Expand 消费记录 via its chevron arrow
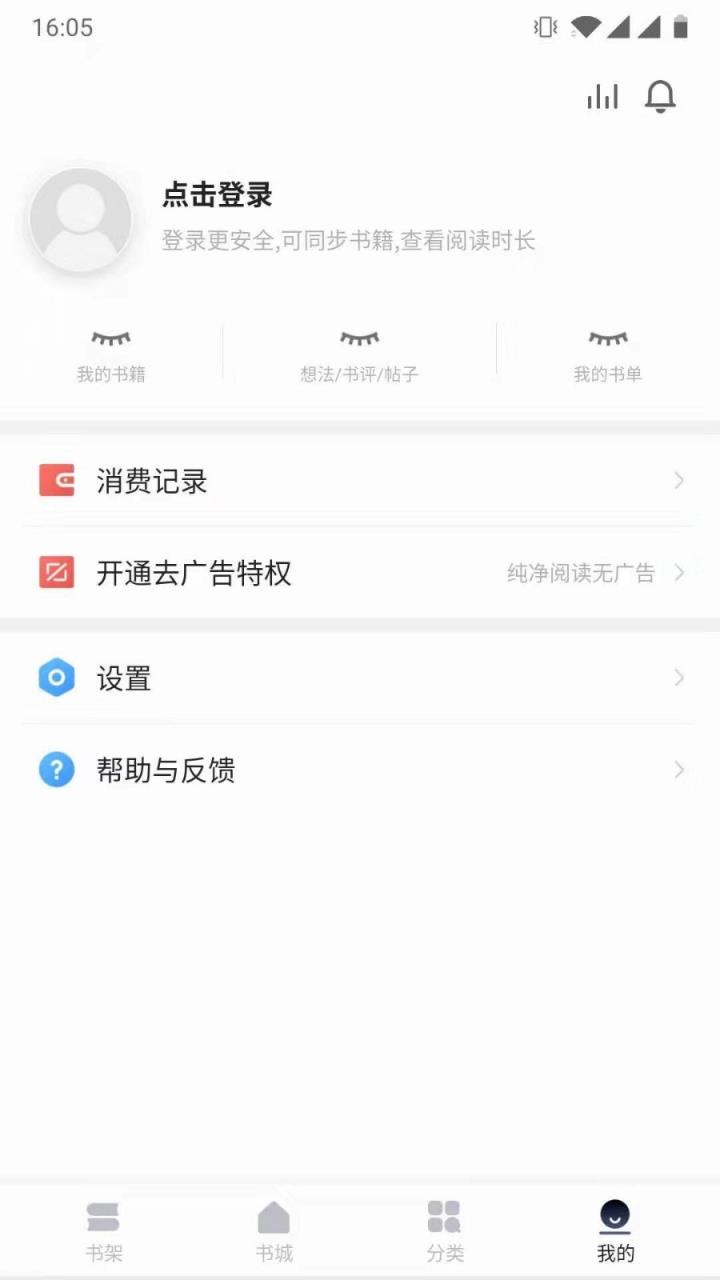This screenshot has height=1280, width=720. coord(680,481)
